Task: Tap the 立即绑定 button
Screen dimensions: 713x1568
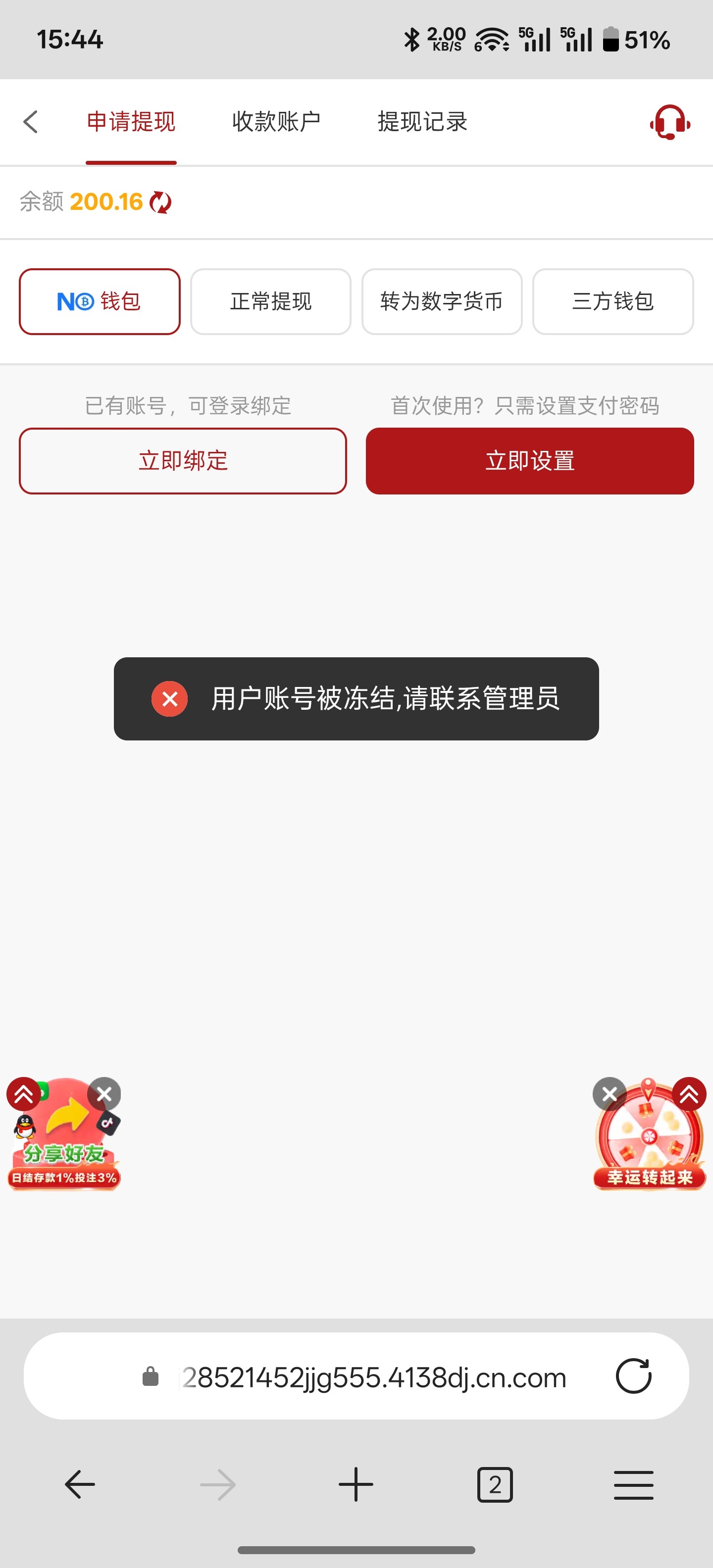Action: pyautogui.click(x=183, y=461)
